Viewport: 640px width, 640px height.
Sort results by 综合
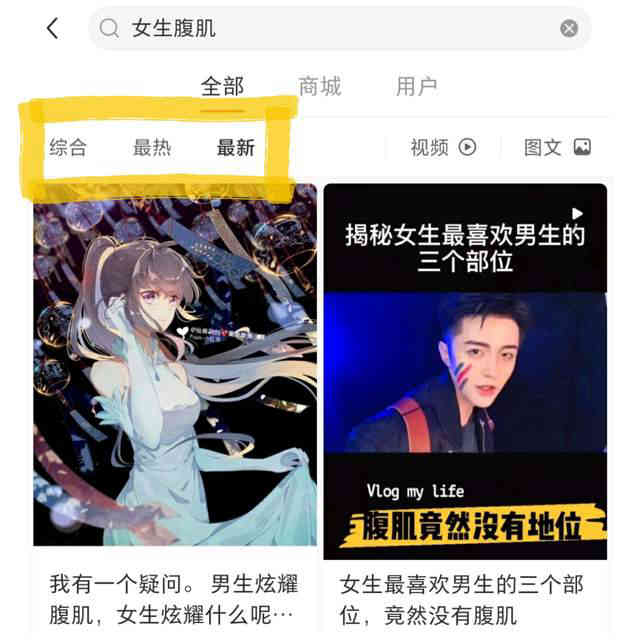[x=68, y=148]
